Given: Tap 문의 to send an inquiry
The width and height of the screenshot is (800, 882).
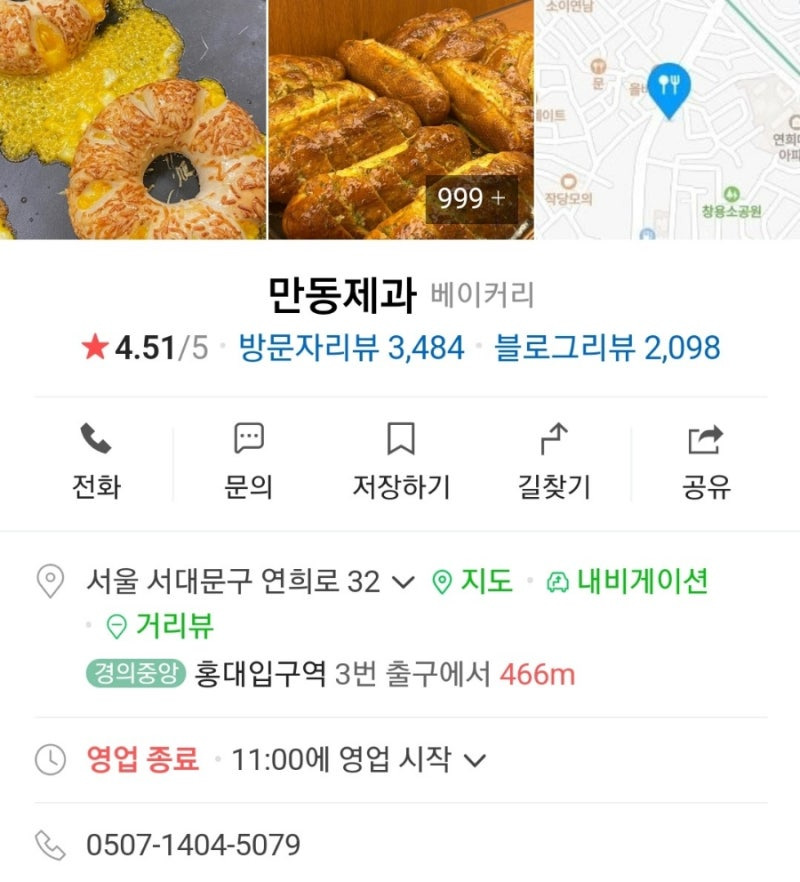Looking at the screenshot, I should [x=248, y=462].
